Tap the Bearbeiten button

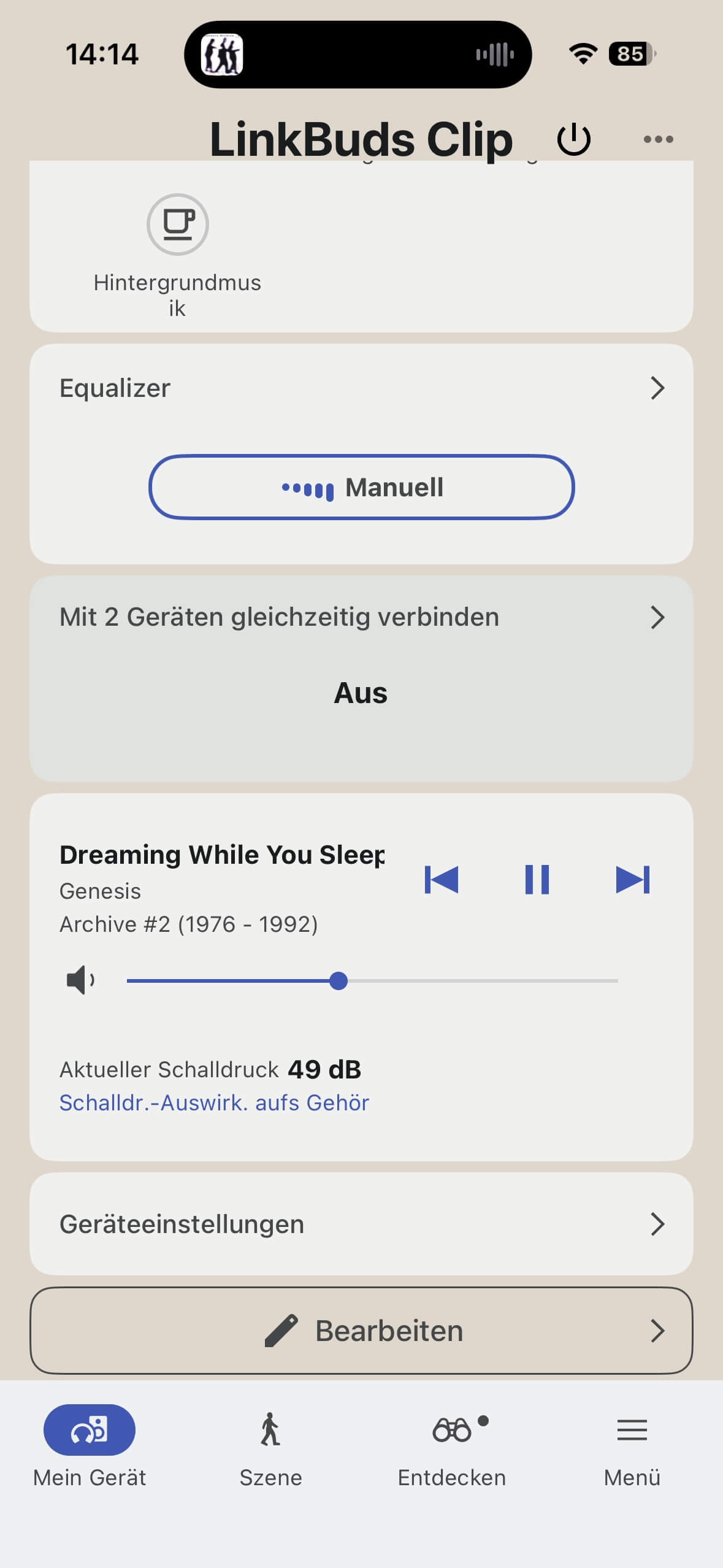pyautogui.click(x=361, y=1331)
